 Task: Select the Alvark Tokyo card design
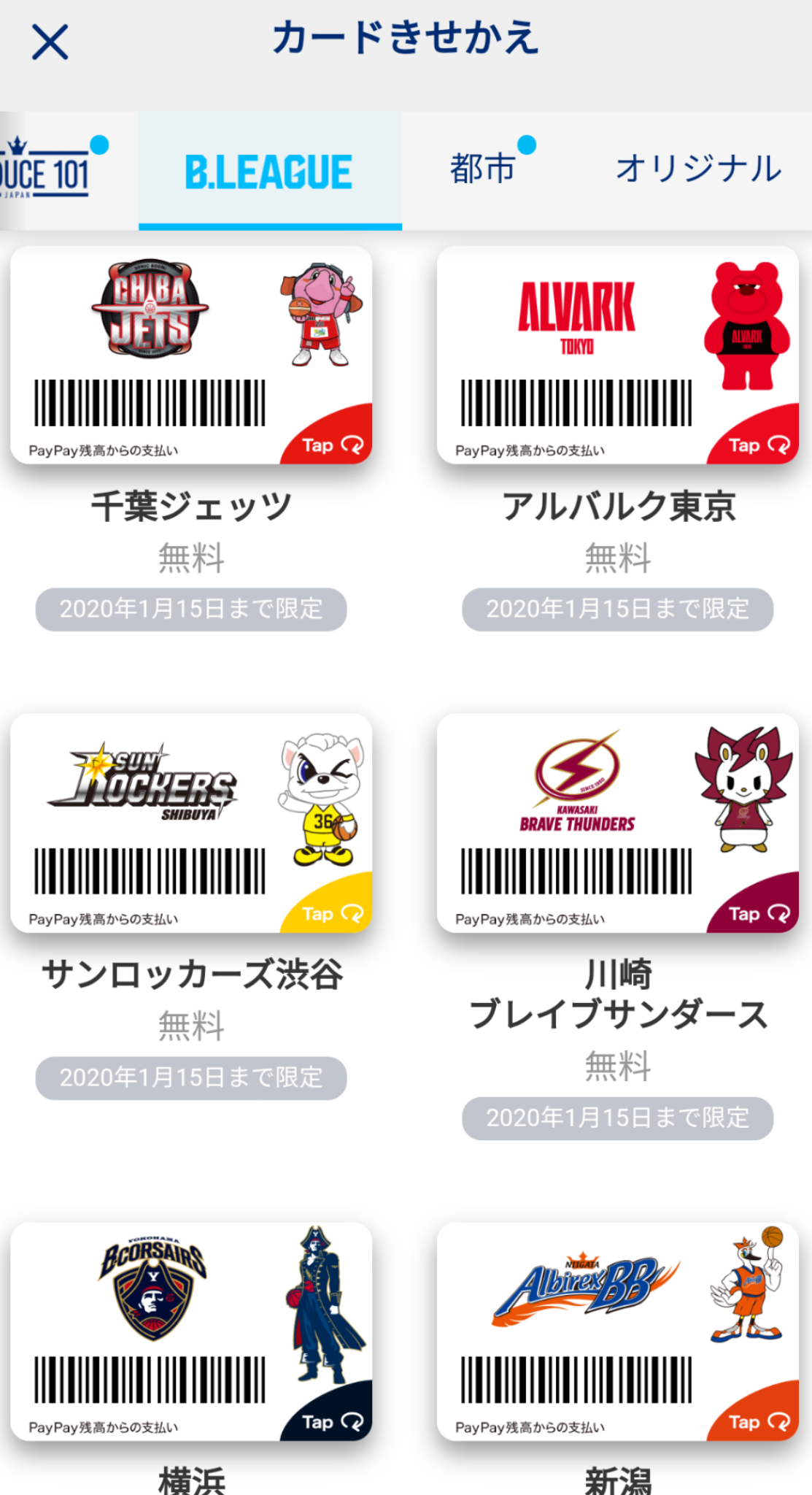point(617,356)
